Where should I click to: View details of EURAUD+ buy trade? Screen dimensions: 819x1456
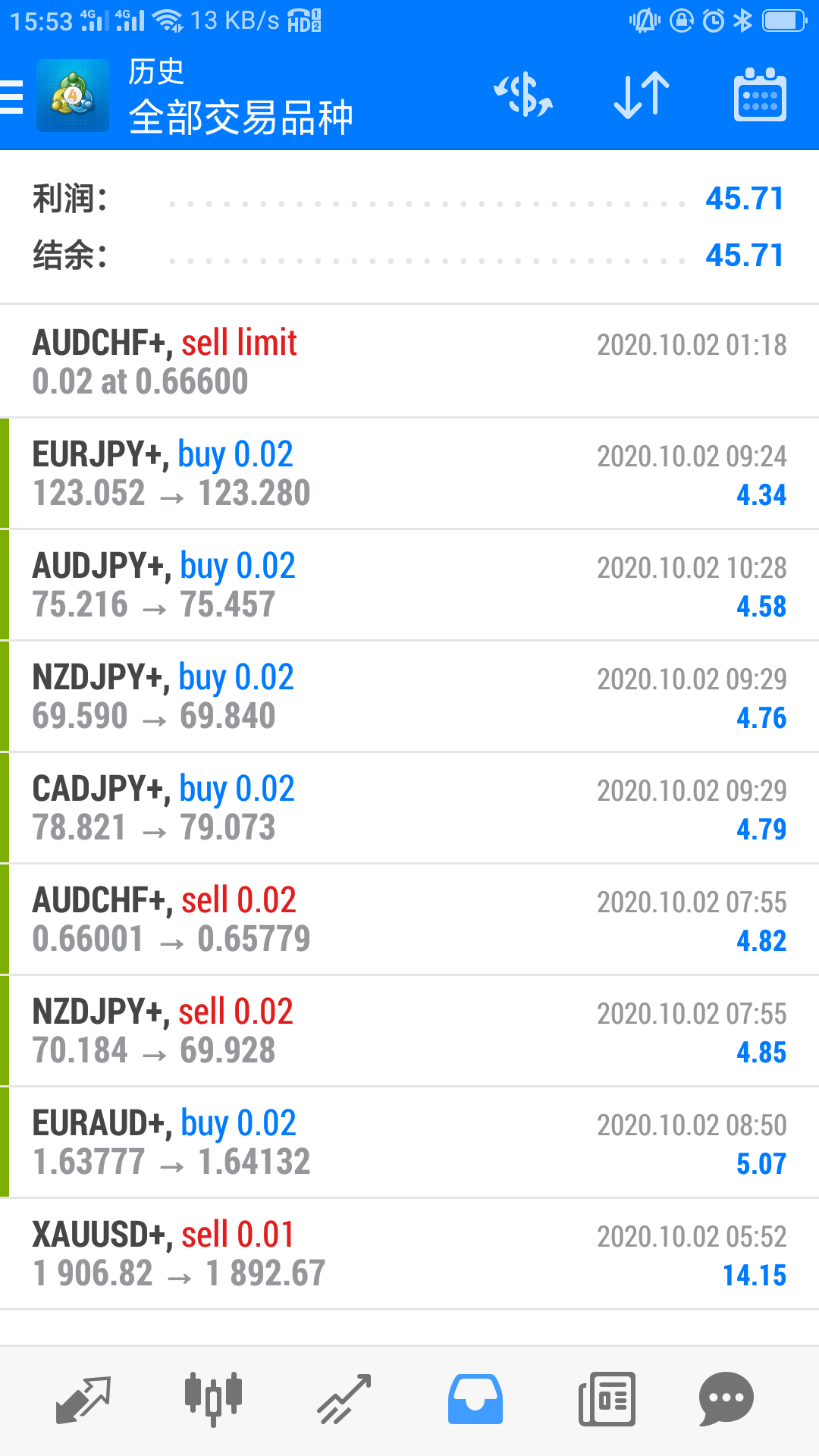click(409, 1143)
